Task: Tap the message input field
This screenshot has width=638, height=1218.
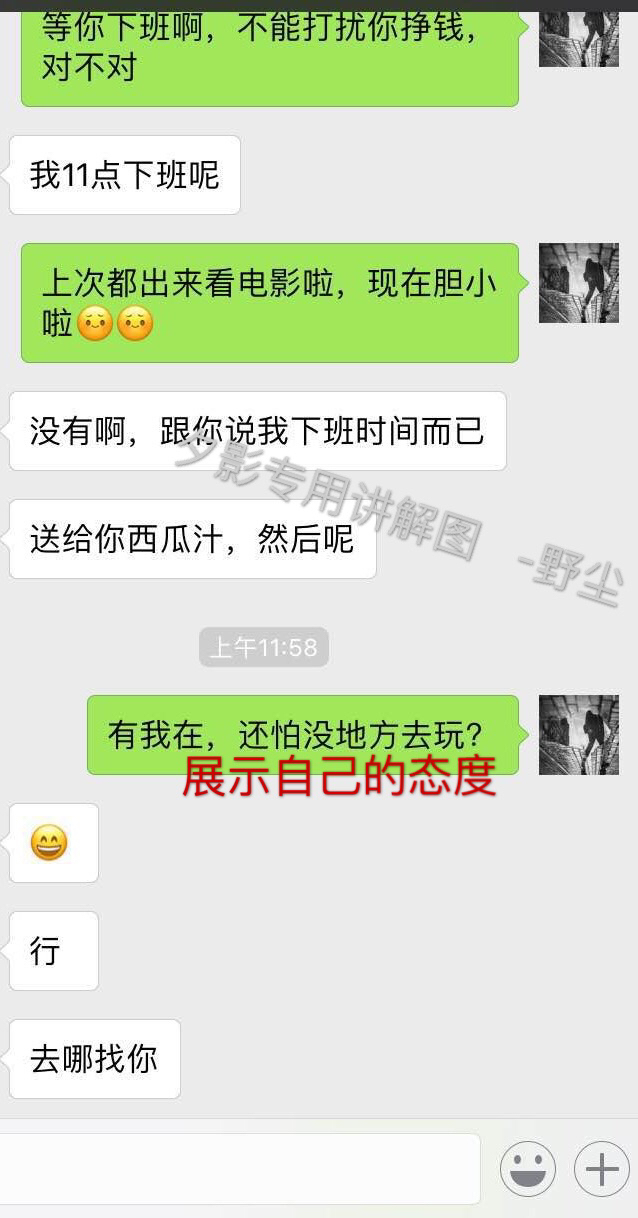Action: click(x=240, y=1168)
